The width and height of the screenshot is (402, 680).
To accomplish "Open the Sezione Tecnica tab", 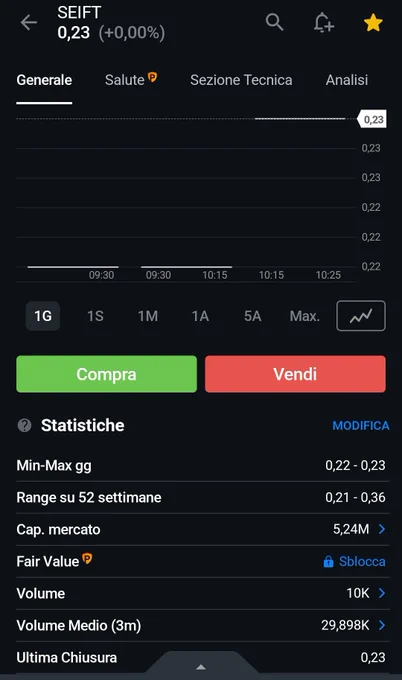I will pos(241,80).
